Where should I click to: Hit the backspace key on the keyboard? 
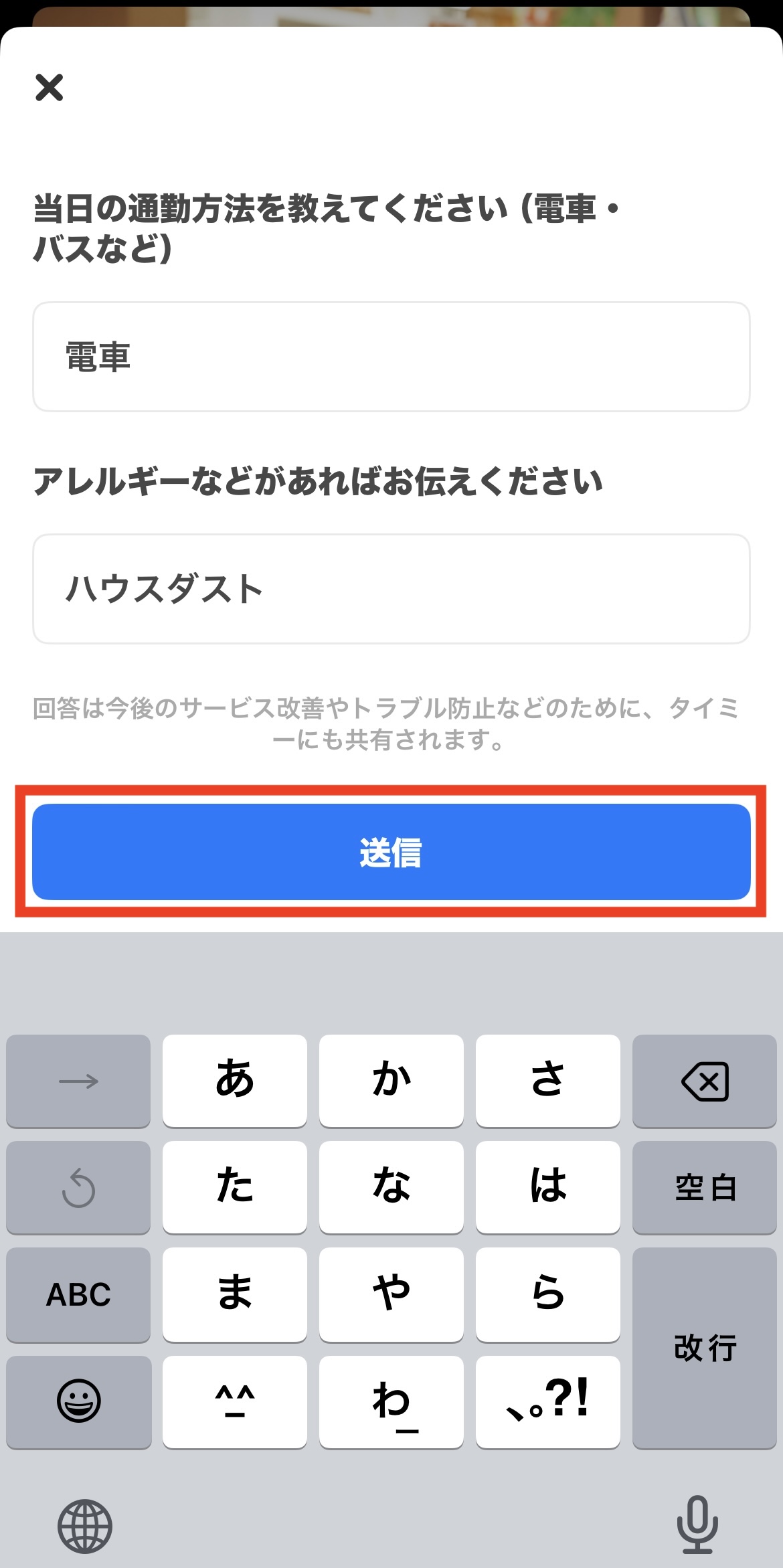click(704, 1081)
